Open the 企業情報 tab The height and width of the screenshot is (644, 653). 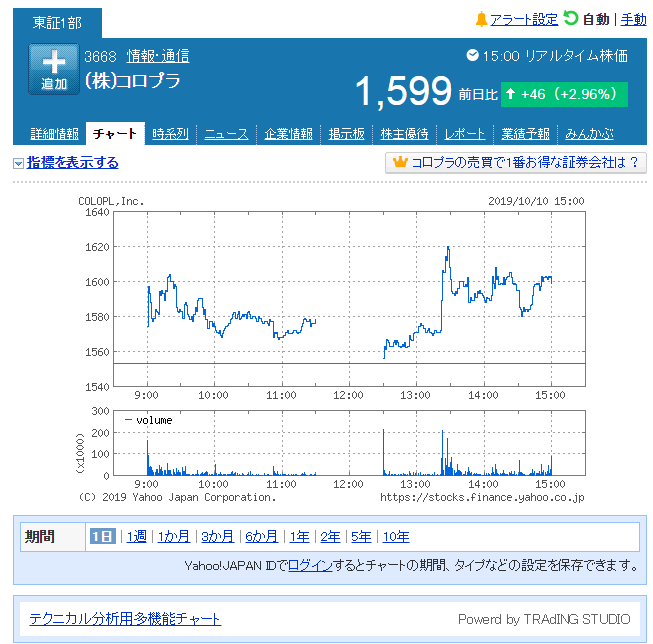coord(288,134)
